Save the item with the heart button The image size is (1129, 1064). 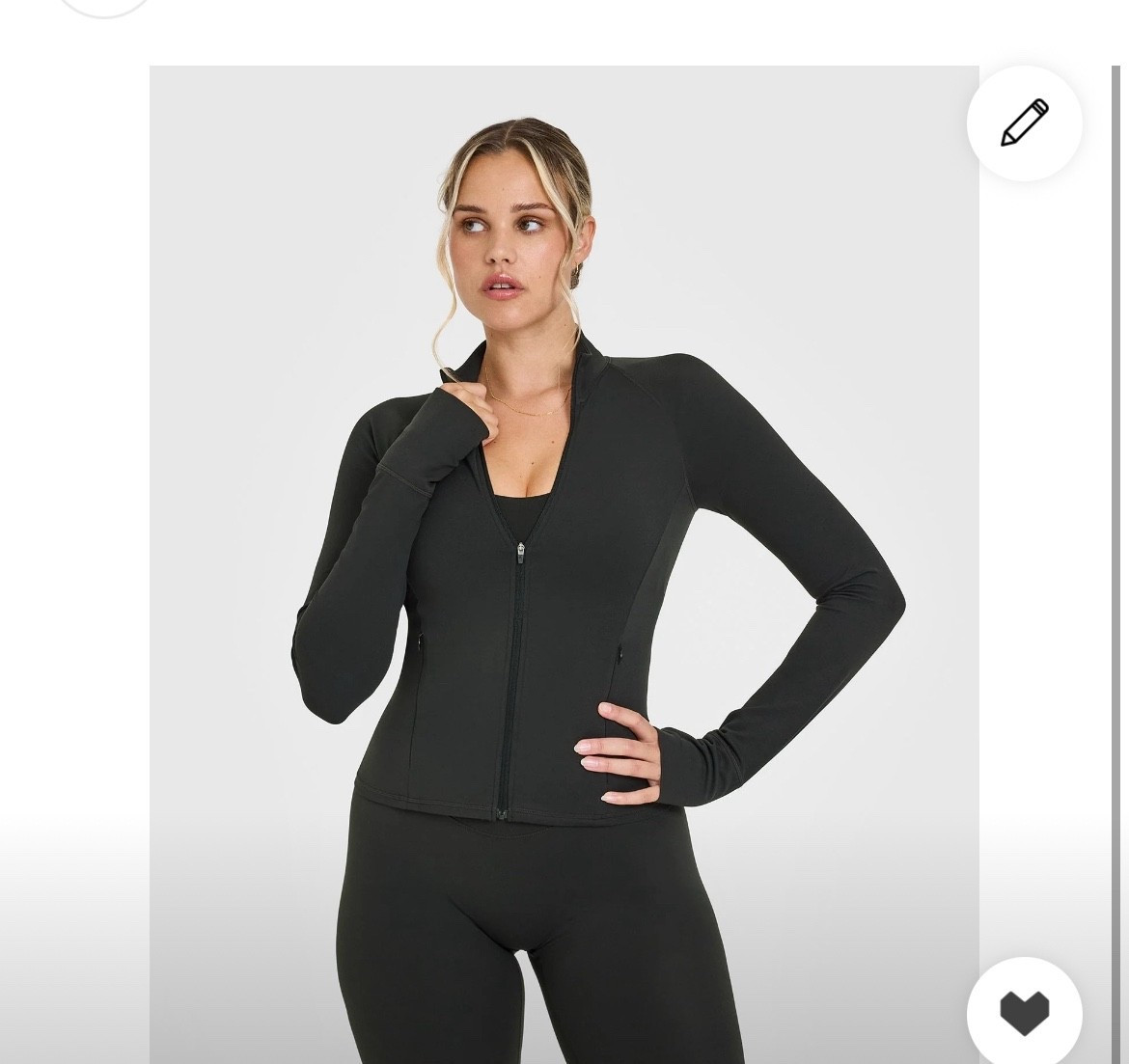(x=1024, y=1012)
